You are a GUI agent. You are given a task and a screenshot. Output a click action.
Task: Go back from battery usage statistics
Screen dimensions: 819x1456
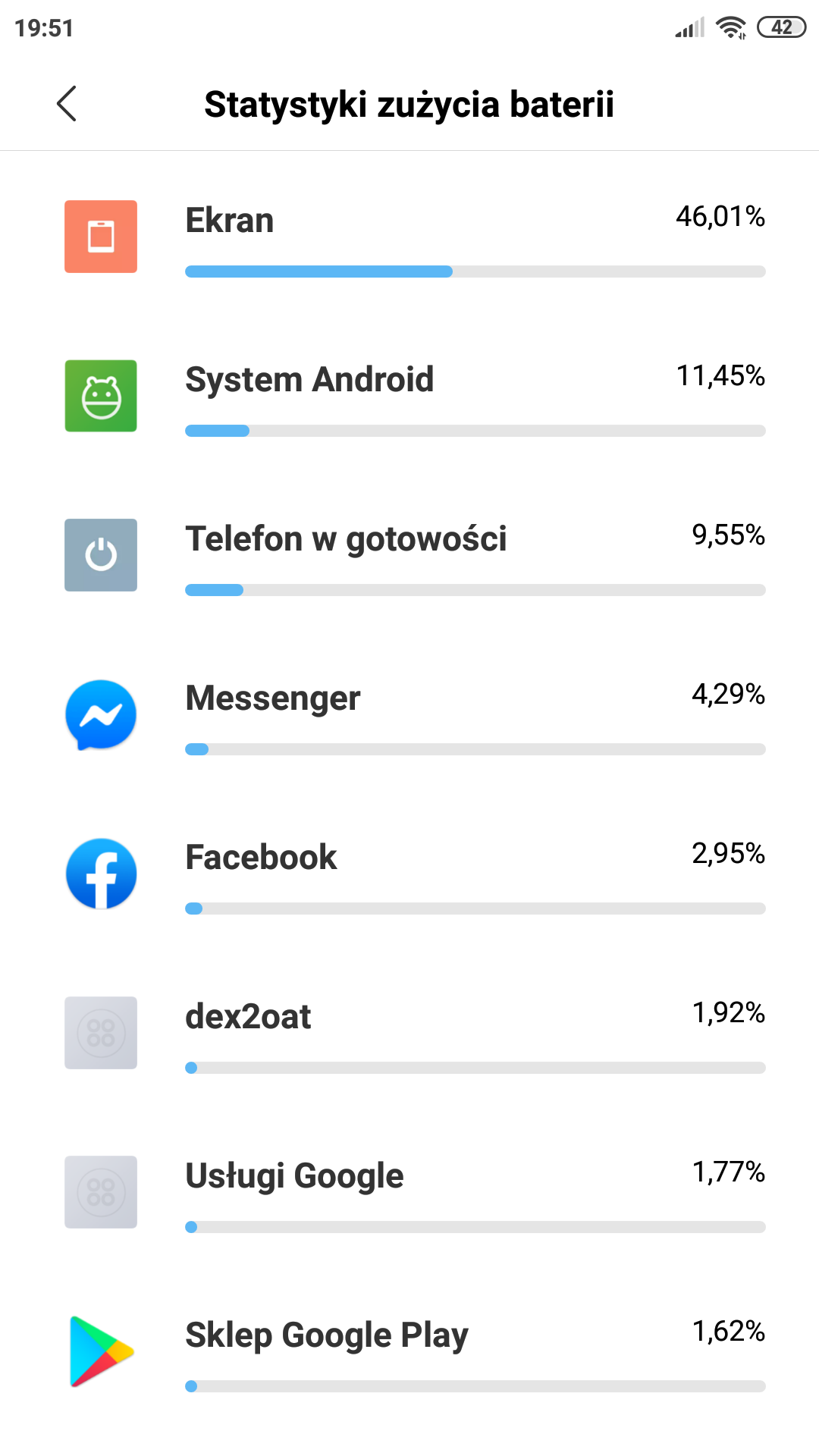[x=67, y=104]
